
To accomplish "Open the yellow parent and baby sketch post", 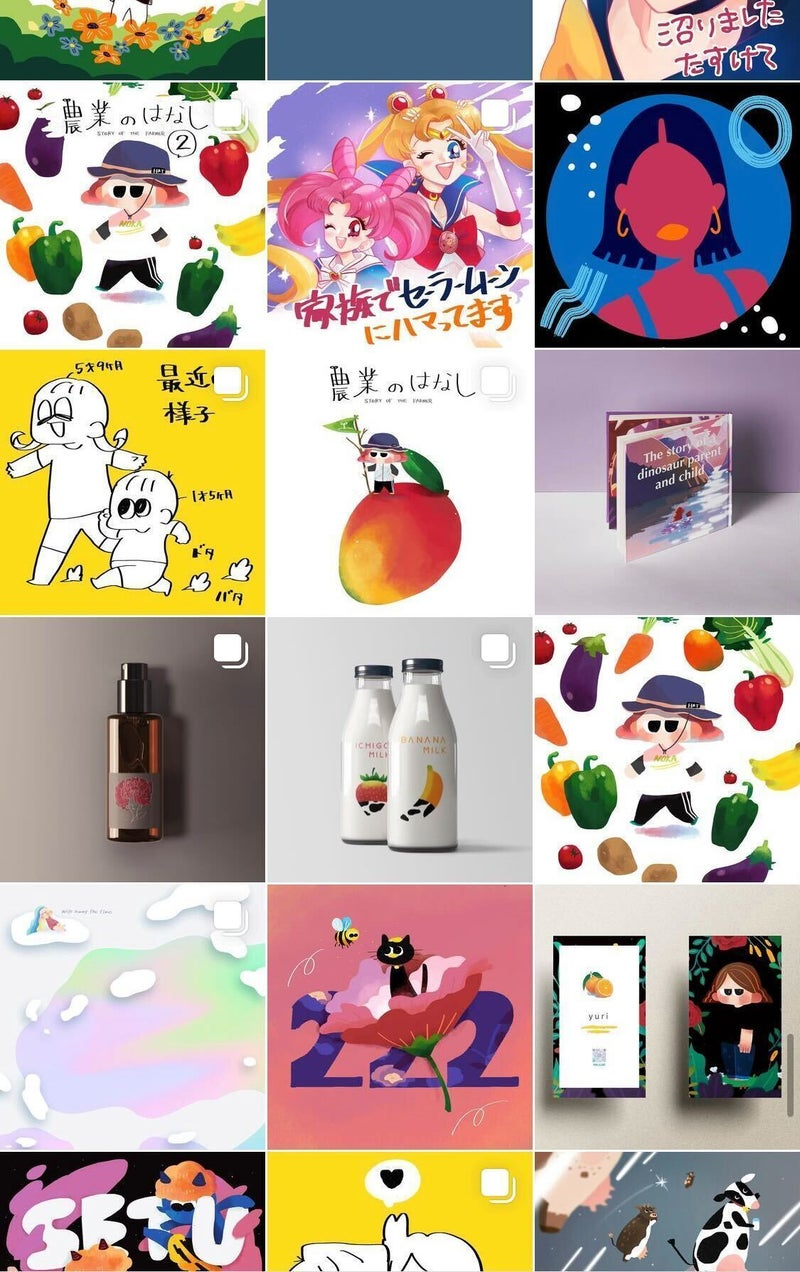I will 132,482.
